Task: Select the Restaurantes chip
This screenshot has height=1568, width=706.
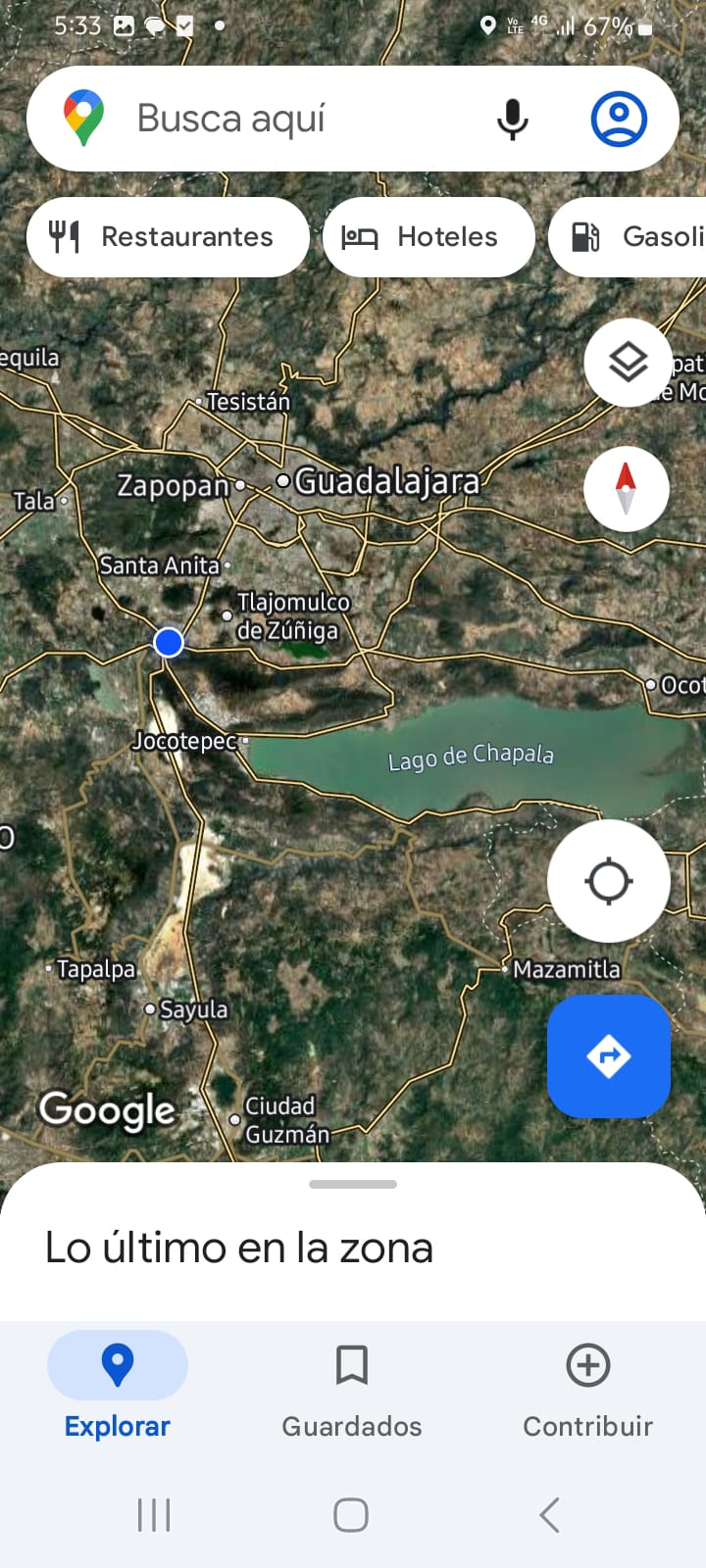Action: tap(168, 237)
